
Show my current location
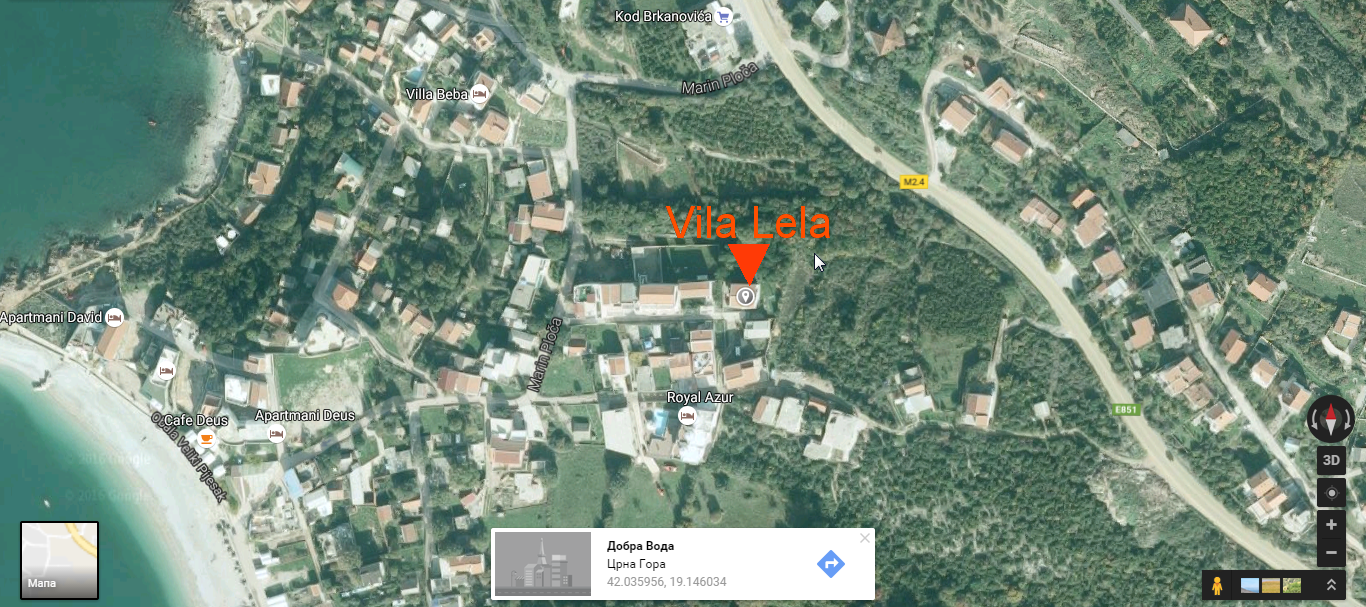pyautogui.click(x=1331, y=493)
